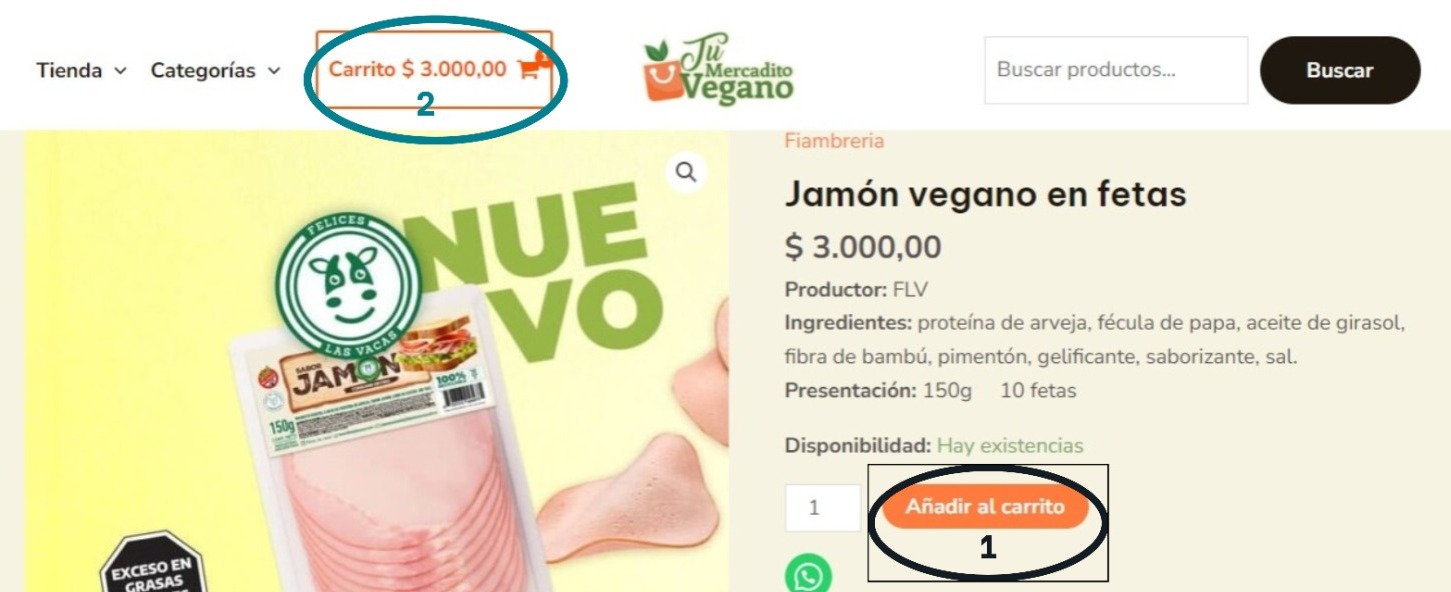Open the Jamón vegano product photo
This screenshot has width=1451, height=592.
click(380, 400)
